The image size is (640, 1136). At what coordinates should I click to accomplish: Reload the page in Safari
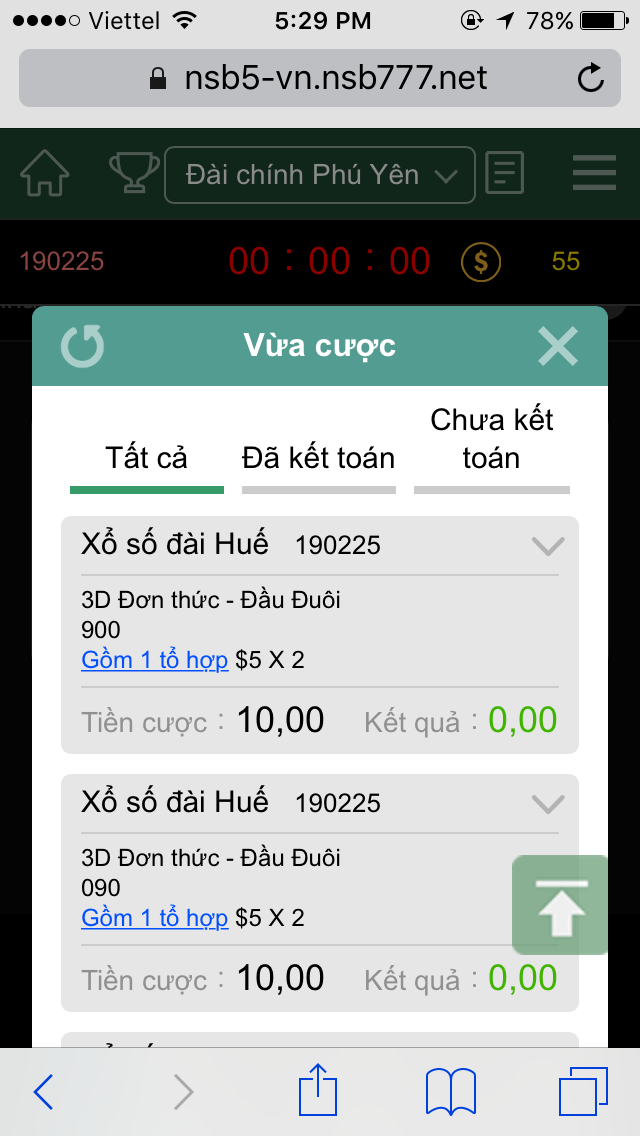591,78
